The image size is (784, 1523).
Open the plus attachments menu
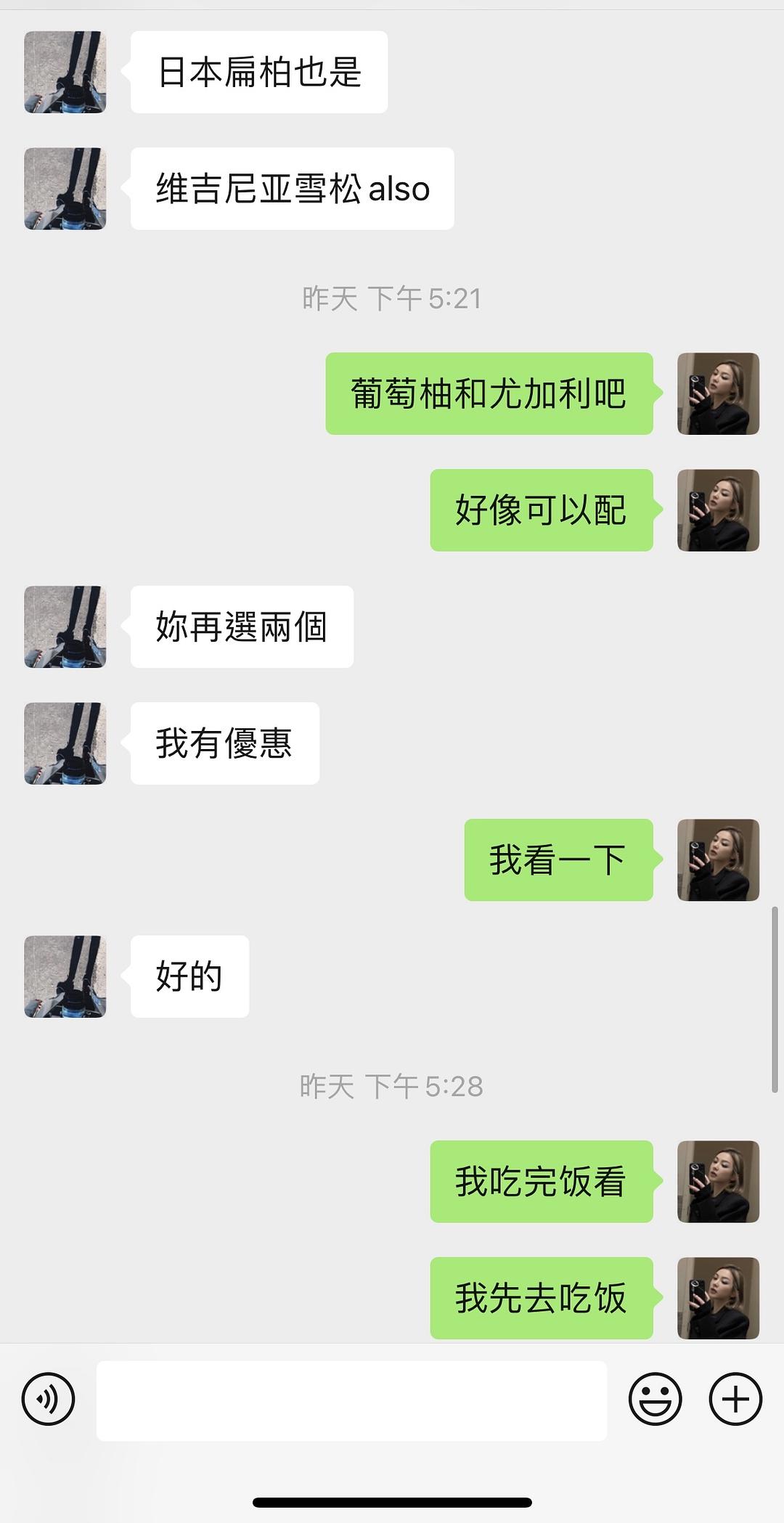pyautogui.click(x=735, y=1399)
